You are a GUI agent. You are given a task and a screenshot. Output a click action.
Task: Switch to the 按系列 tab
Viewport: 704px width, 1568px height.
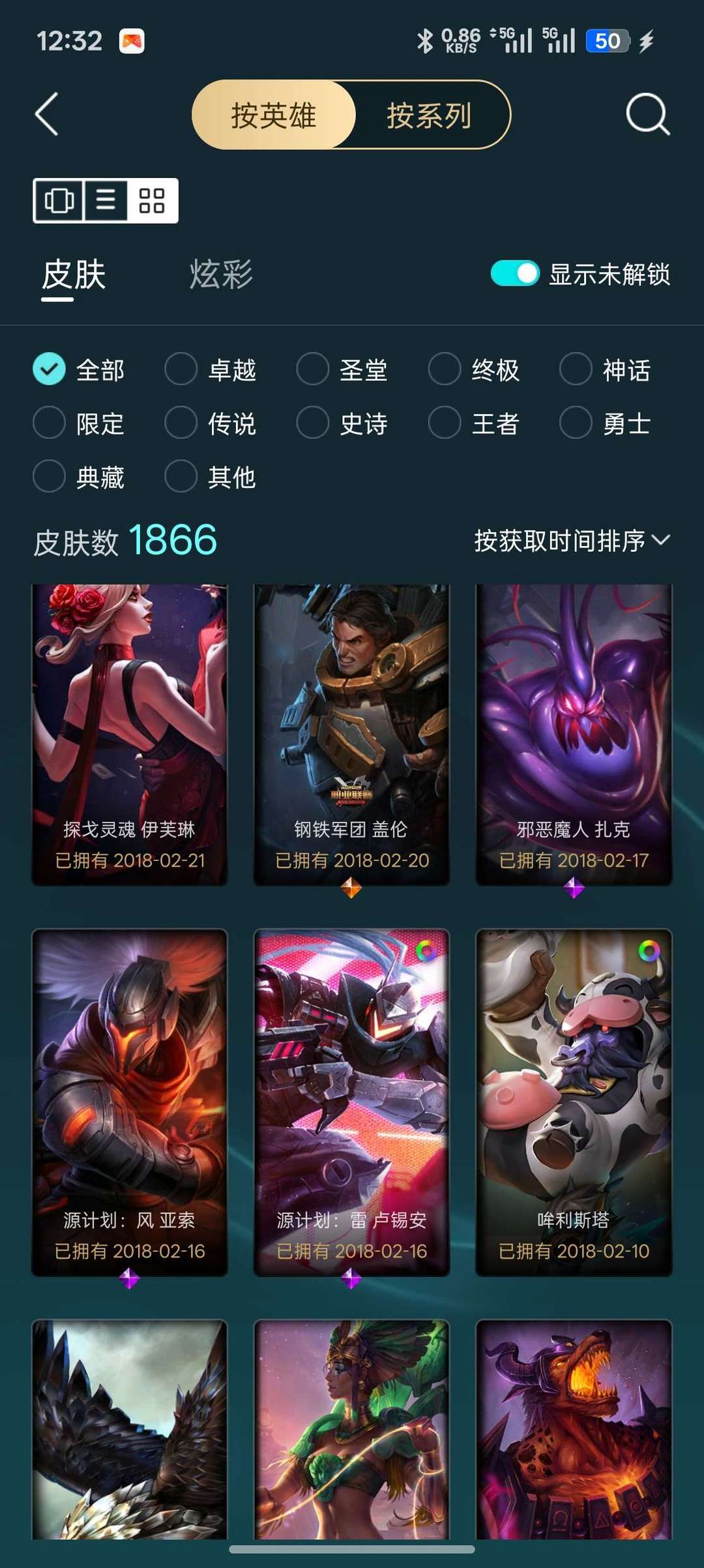coord(432,115)
